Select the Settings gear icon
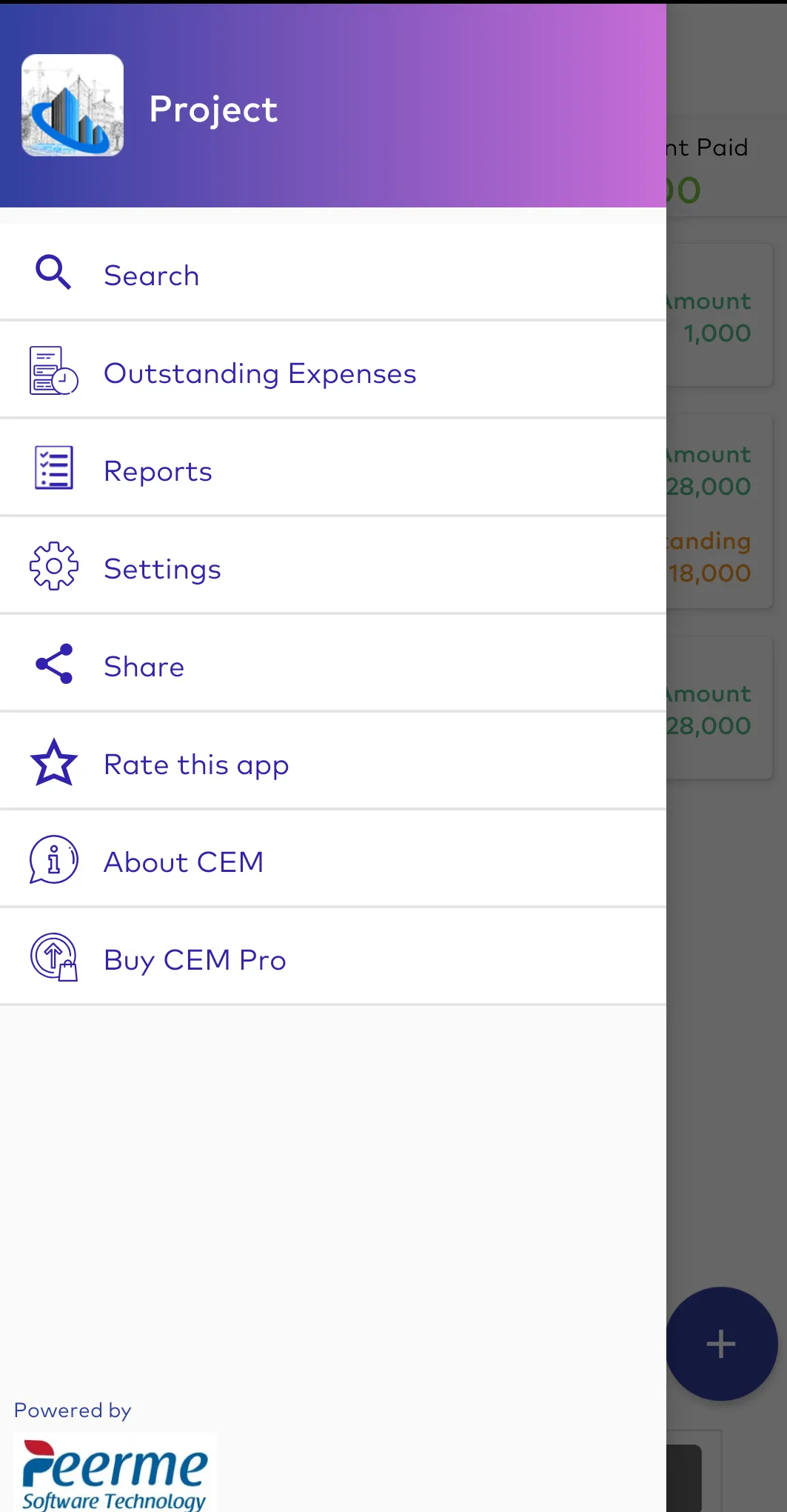The width and height of the screenshot is (787, 1512). (x=53, y=566)
